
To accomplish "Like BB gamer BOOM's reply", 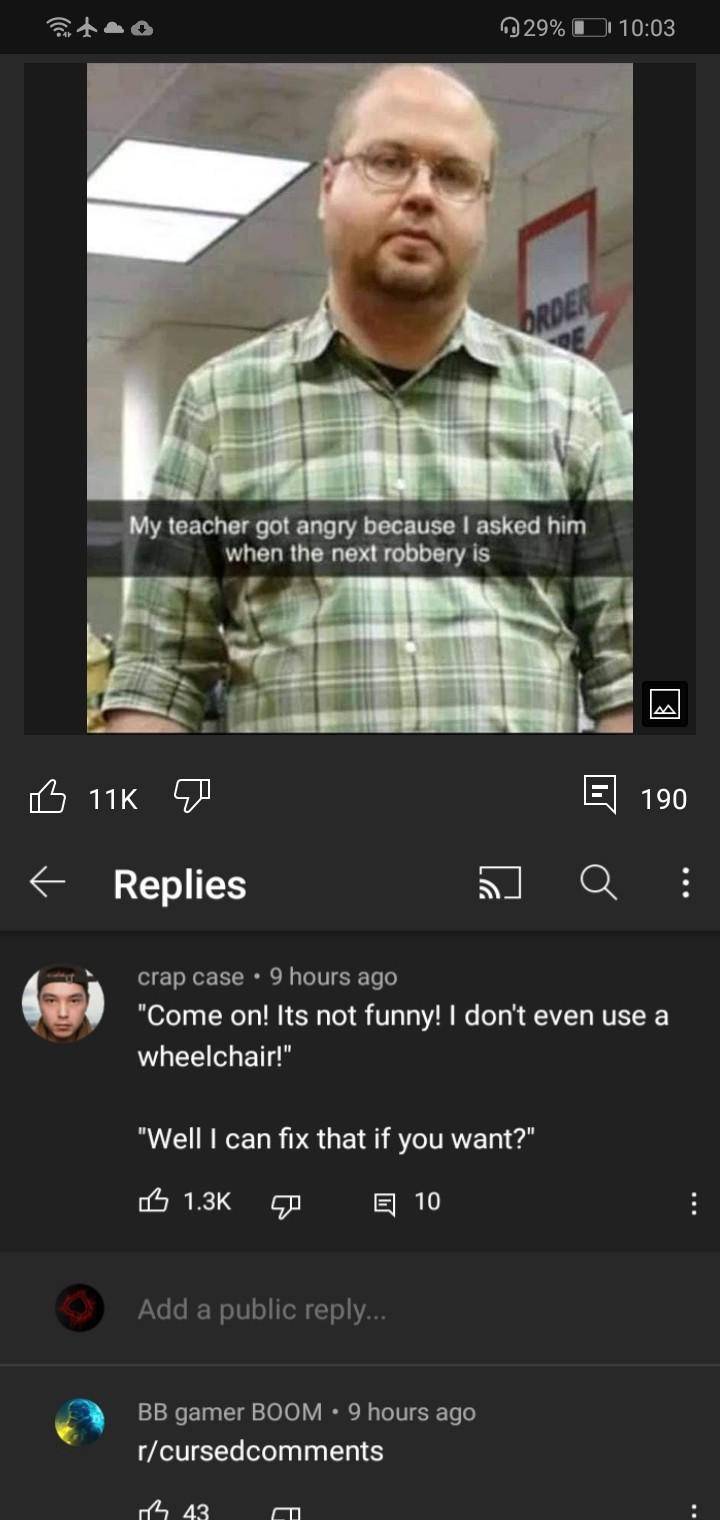I will (x=152, y=1511).
